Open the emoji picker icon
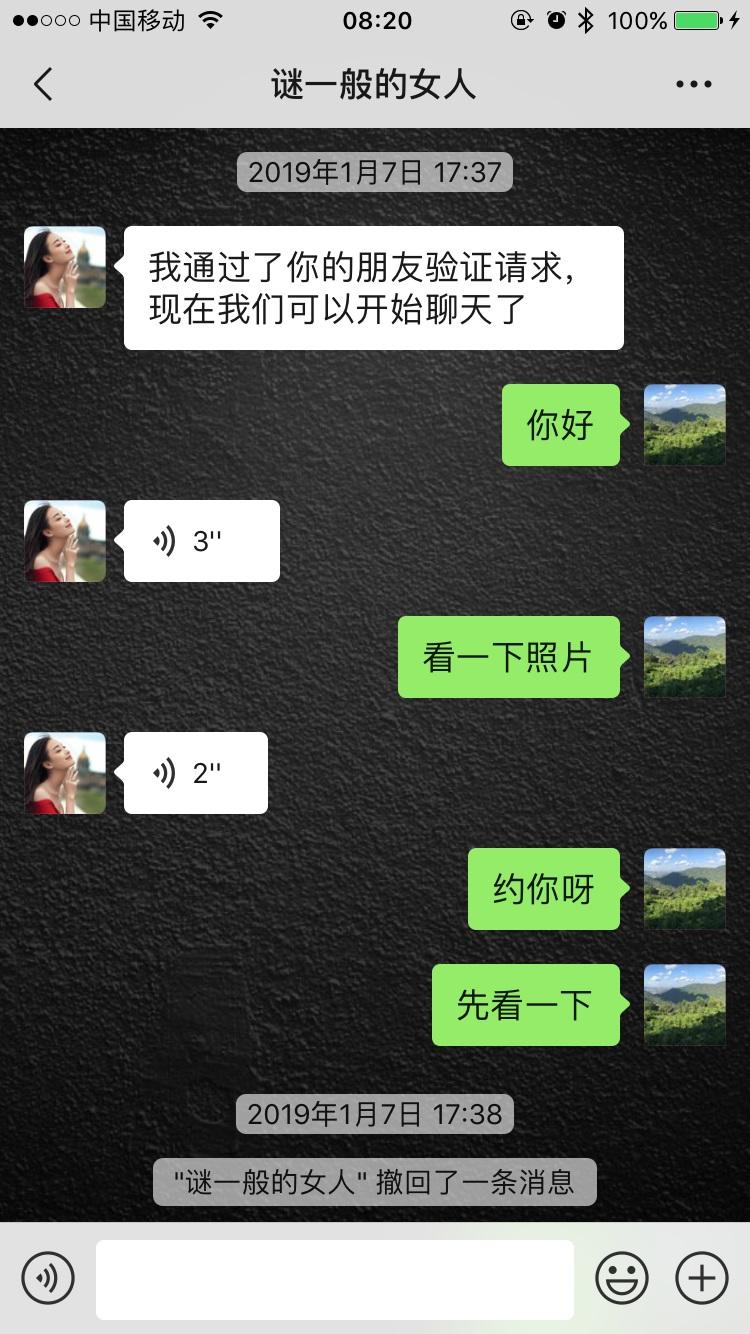Viewport: 750px width, 1334px height. coord(623,1278)
